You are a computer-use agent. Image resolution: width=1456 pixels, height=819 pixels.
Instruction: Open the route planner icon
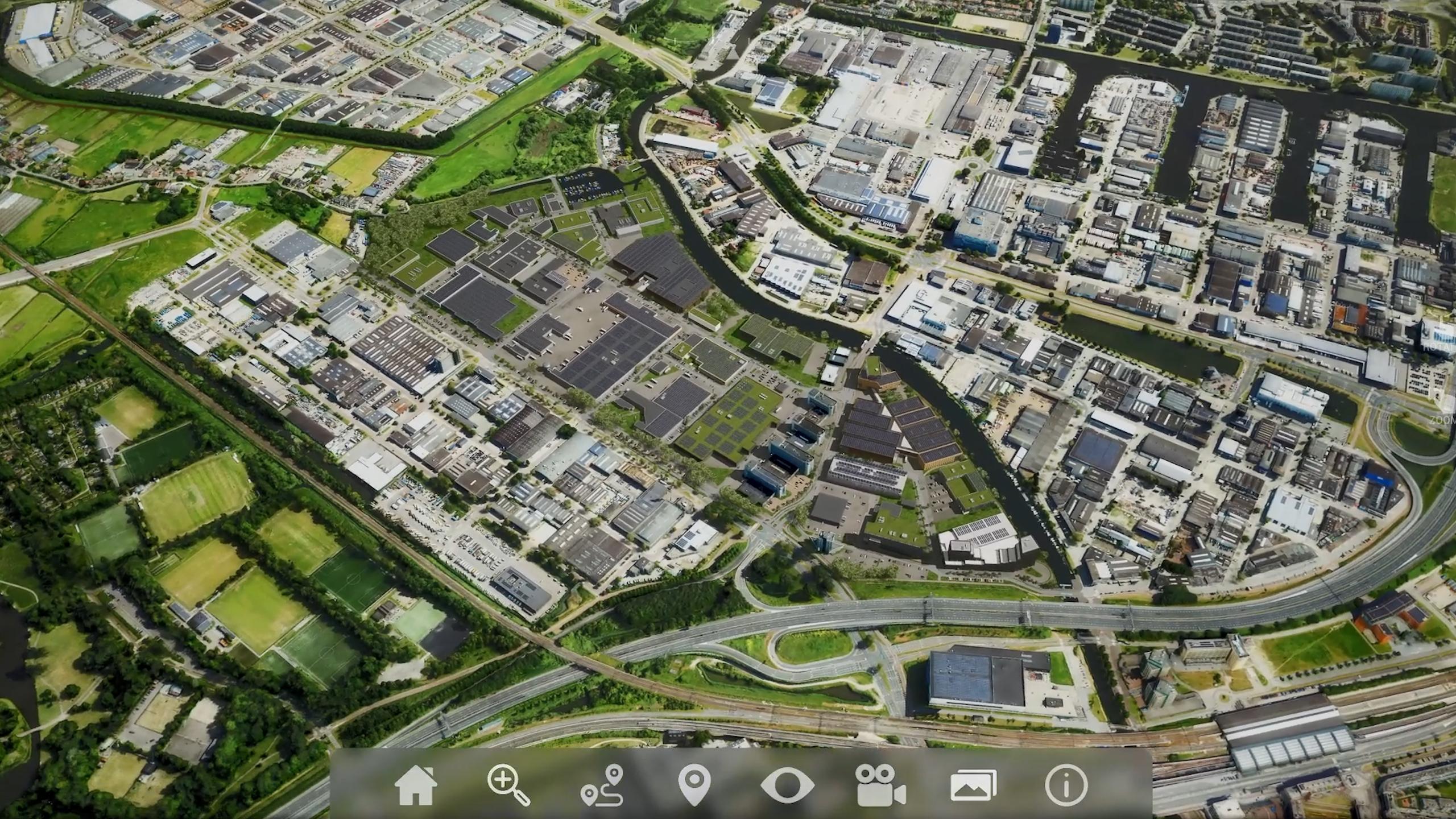[x=602, y=785]
